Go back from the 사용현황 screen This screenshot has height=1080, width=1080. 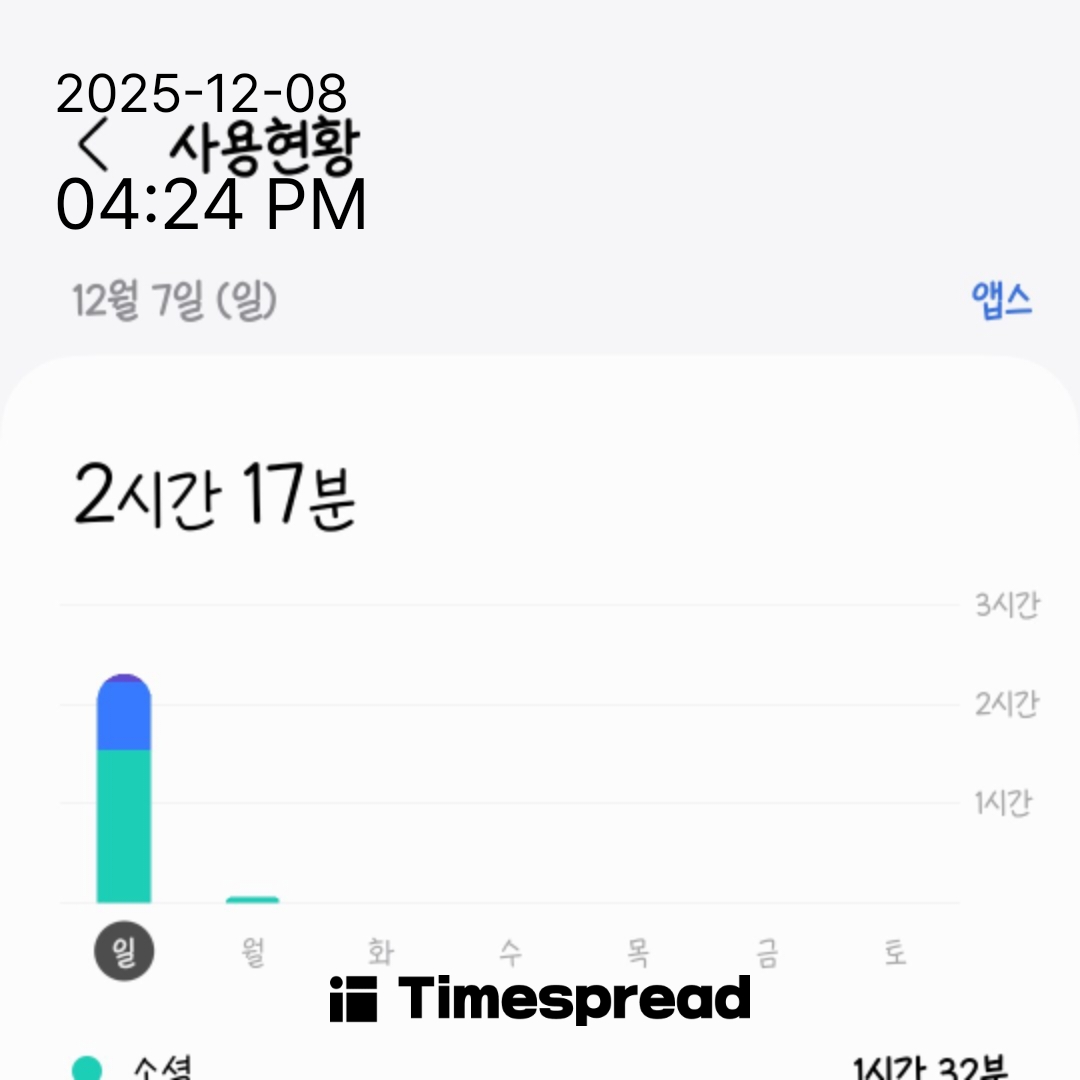pos(93,146)
